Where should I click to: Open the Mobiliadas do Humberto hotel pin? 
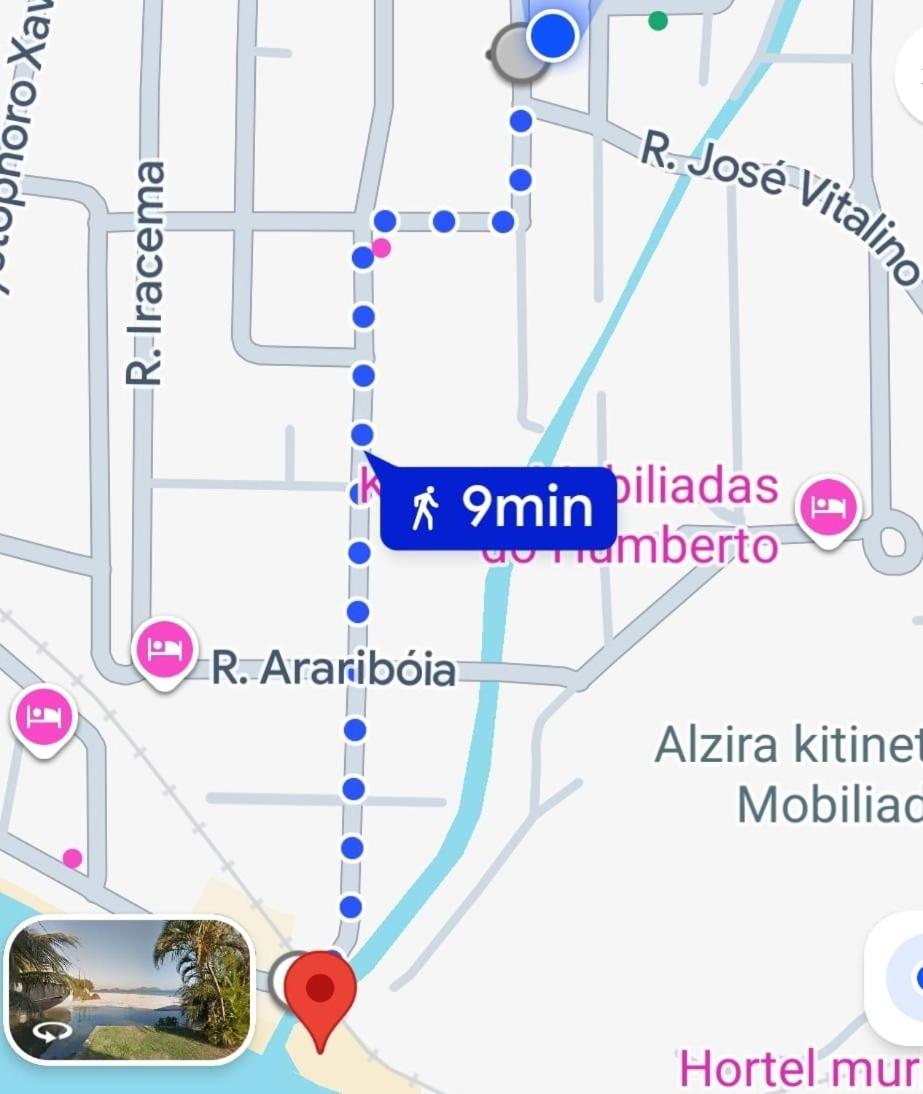point(828,507)
